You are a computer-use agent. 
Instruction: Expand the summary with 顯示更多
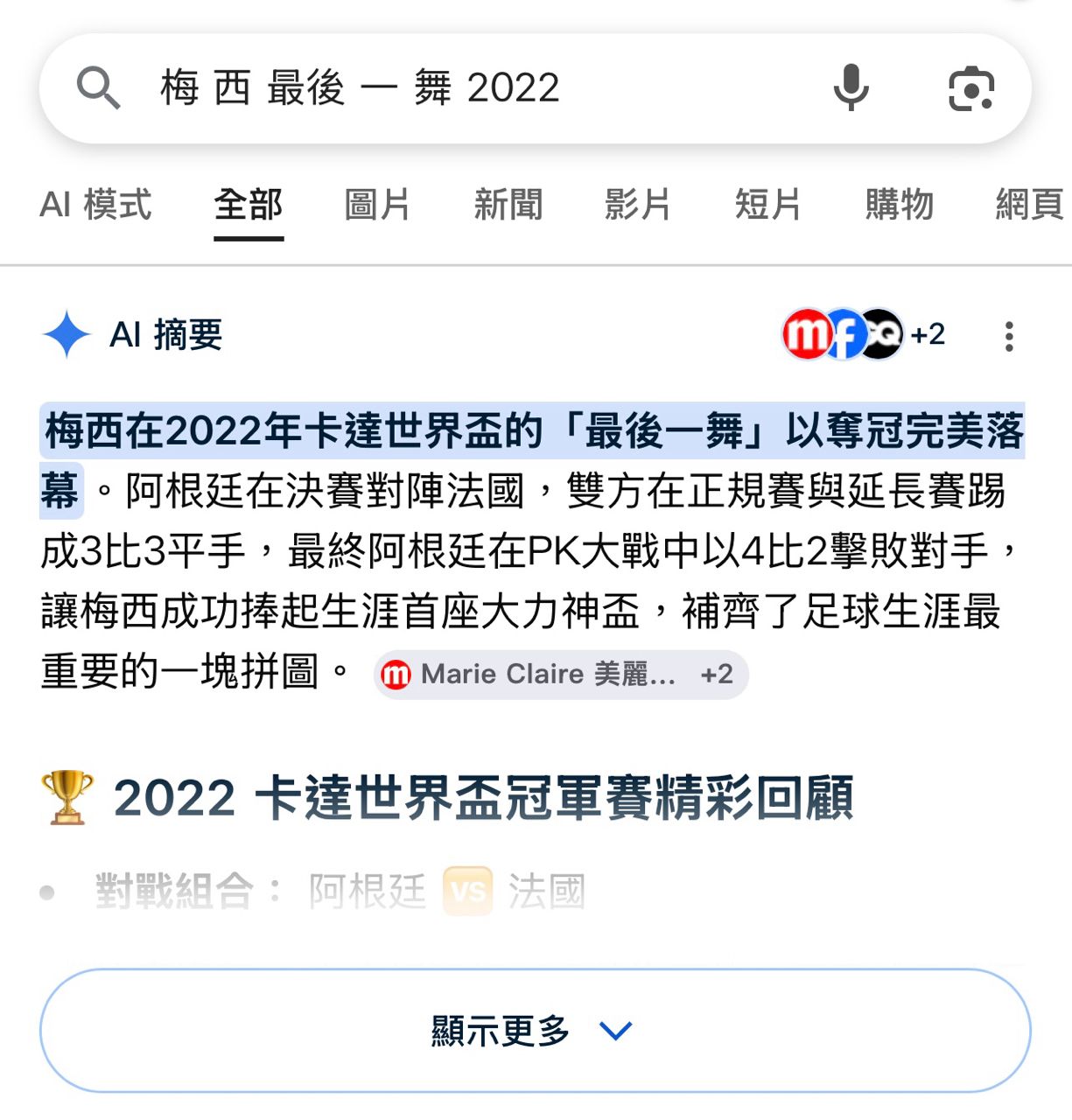(x=535, y=1031)
